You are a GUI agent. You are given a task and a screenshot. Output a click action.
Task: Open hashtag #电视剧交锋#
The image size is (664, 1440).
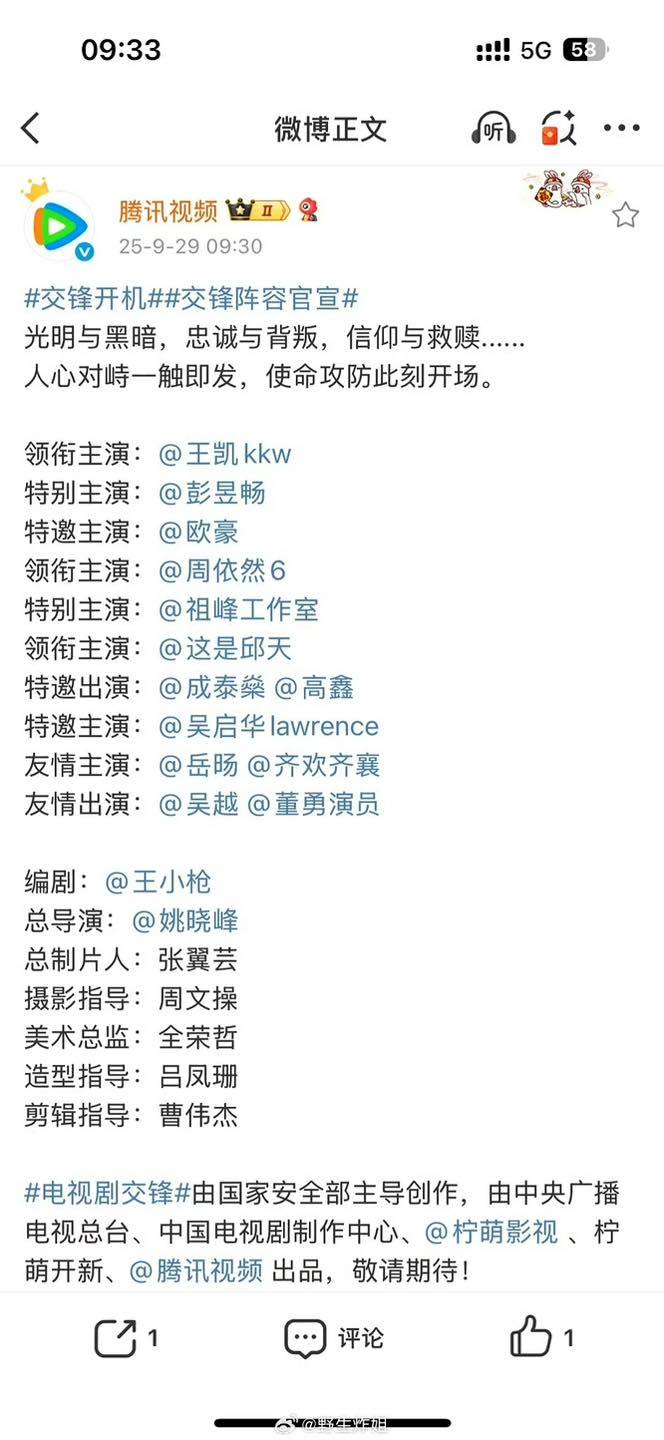tap(107, 1193)
